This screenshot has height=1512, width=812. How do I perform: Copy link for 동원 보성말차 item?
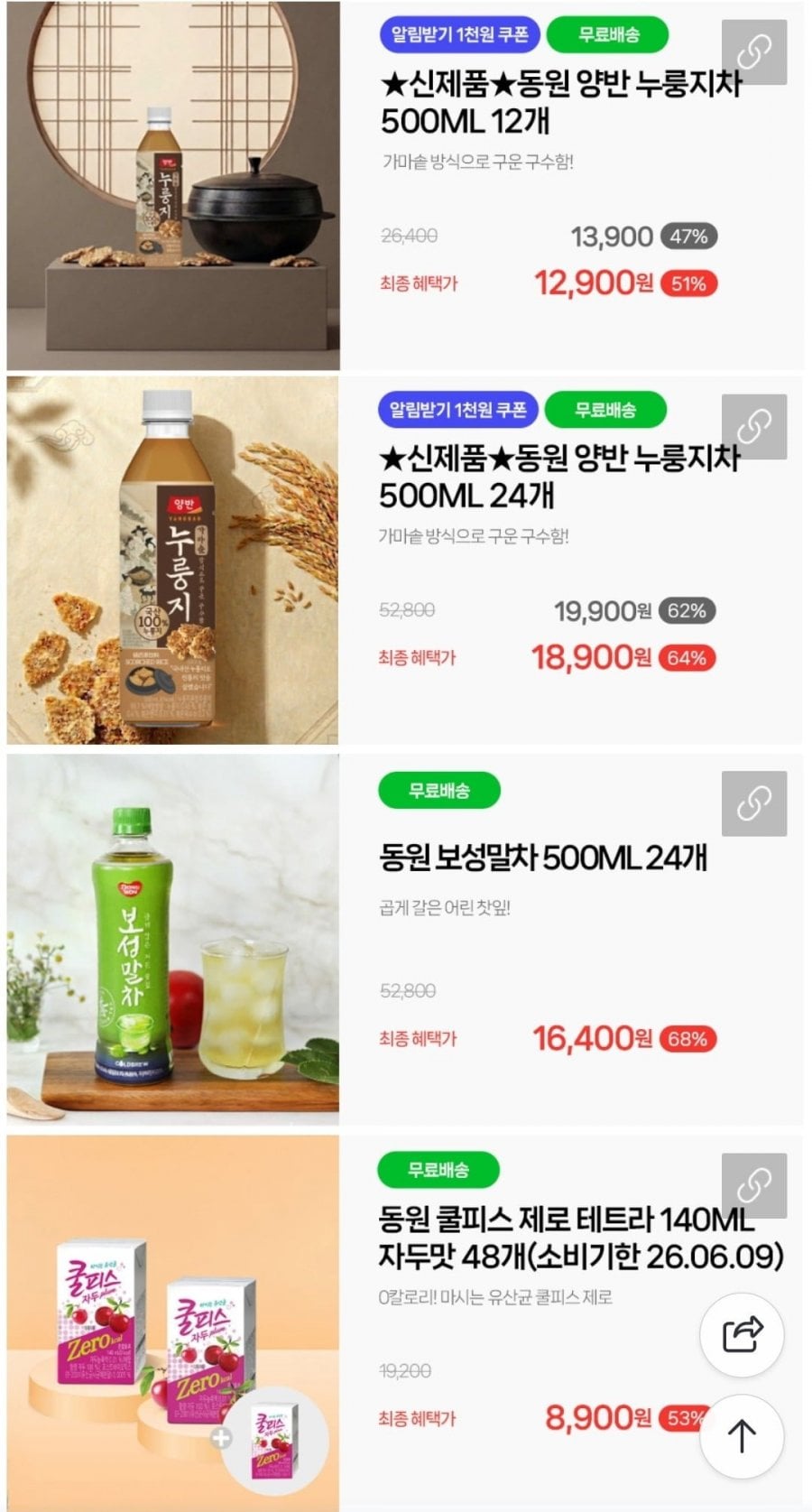754,803
